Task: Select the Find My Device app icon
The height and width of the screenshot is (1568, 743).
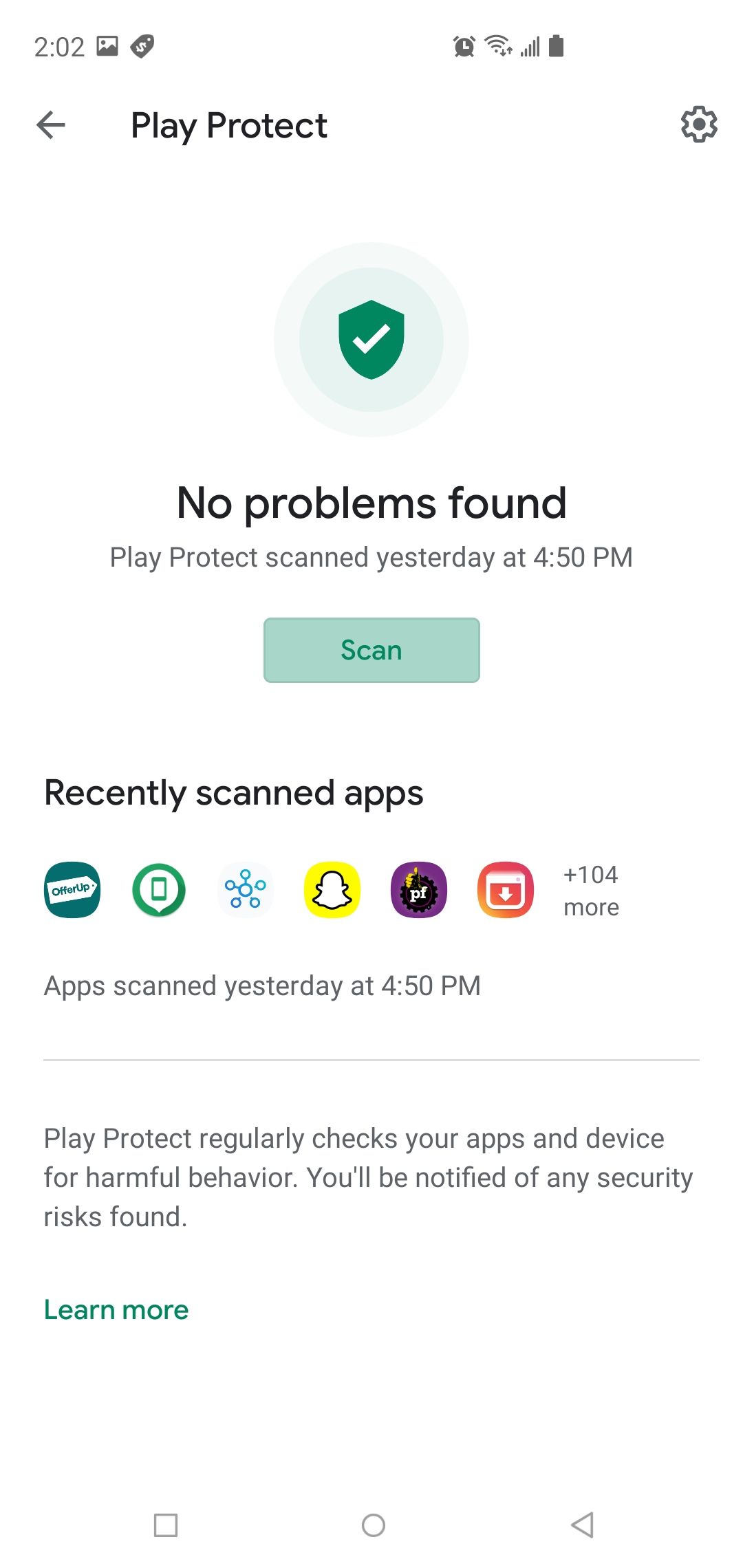Action: tap(158, 889)
